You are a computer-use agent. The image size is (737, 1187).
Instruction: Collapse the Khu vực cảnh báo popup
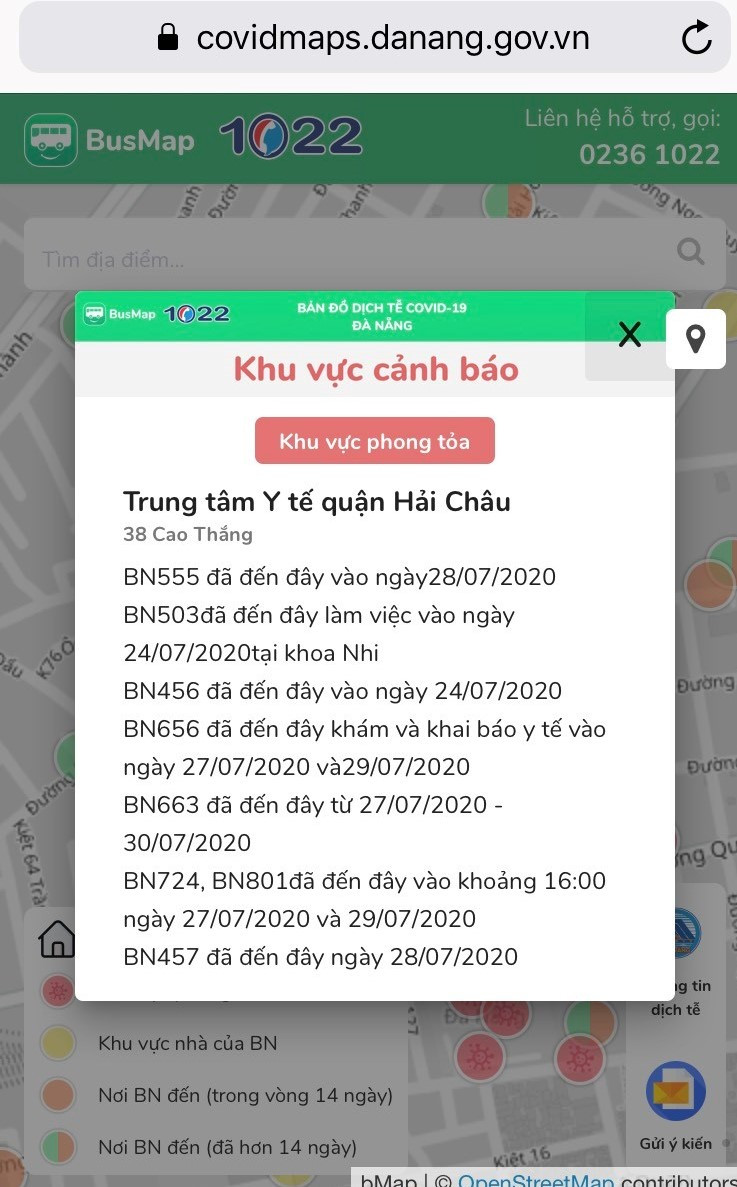(629, 335)
